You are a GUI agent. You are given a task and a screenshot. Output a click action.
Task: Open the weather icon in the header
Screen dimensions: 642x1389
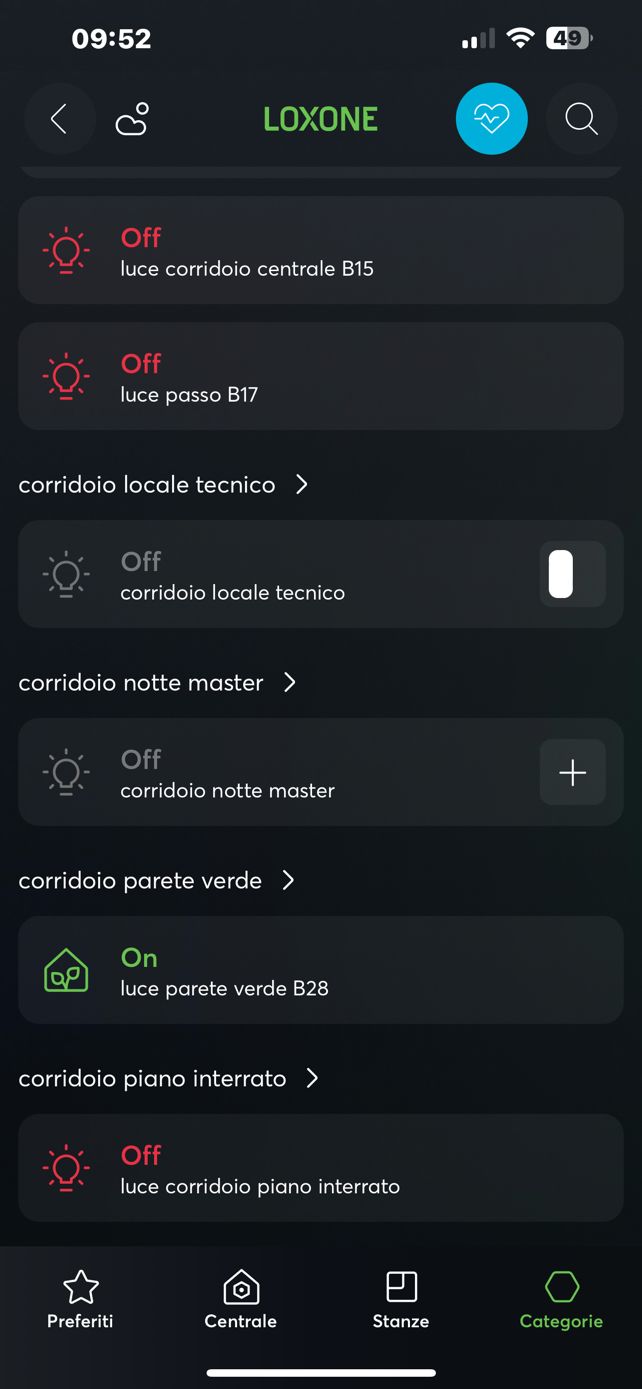click(x=132, y=119)
